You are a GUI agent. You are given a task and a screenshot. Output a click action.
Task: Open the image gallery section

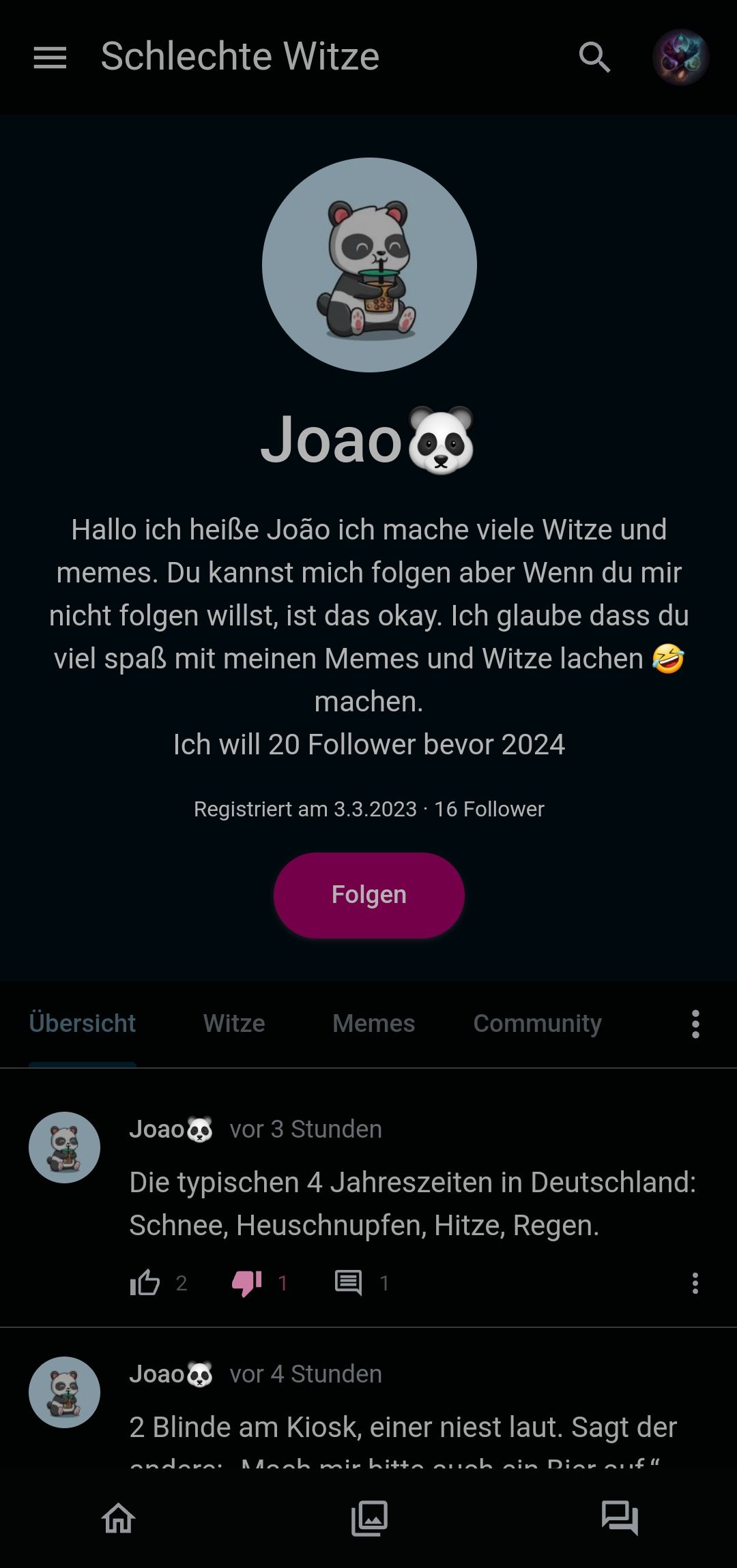369,1518
